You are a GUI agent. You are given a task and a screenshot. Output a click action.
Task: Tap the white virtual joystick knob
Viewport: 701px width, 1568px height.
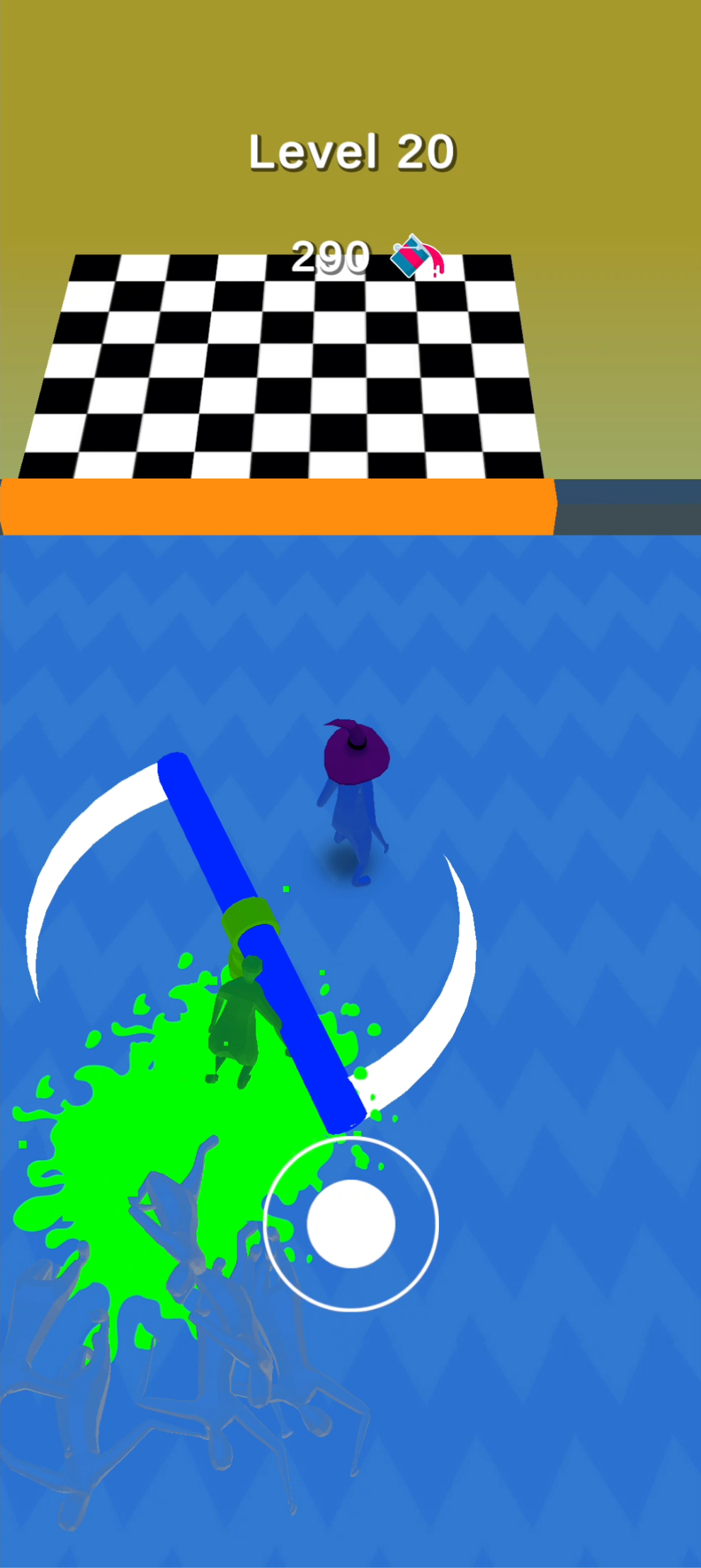(x=351, y=1224)
